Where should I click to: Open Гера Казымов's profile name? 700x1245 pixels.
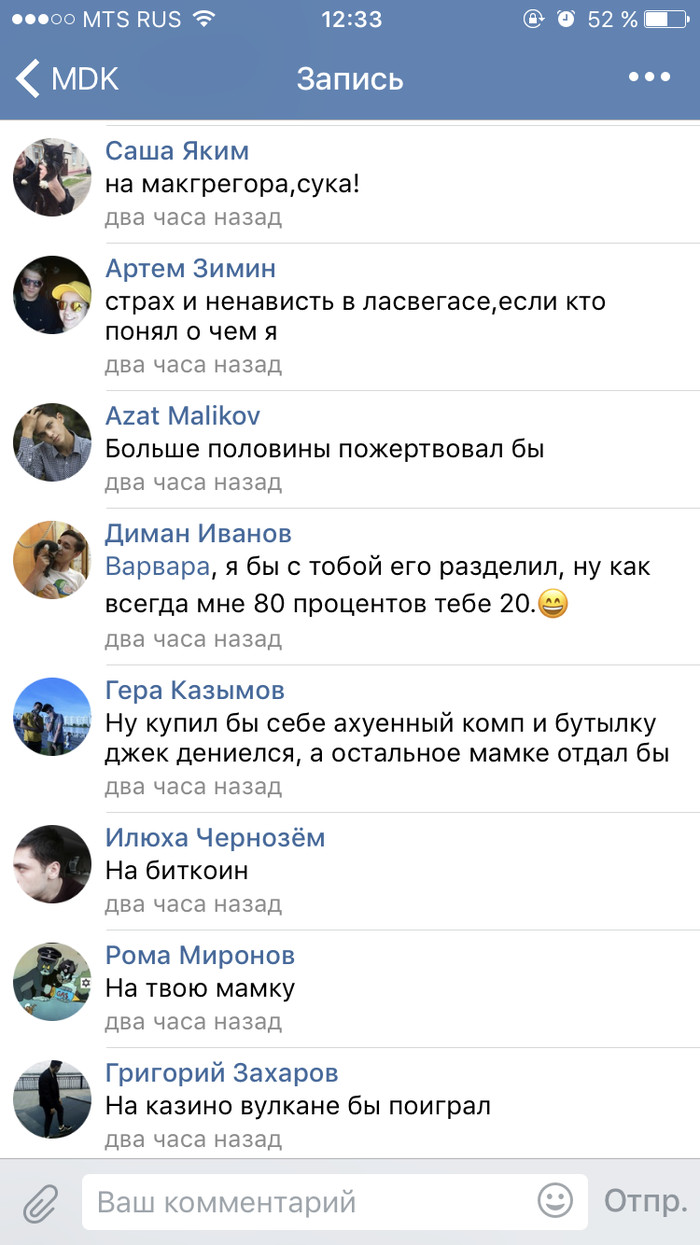194,690
